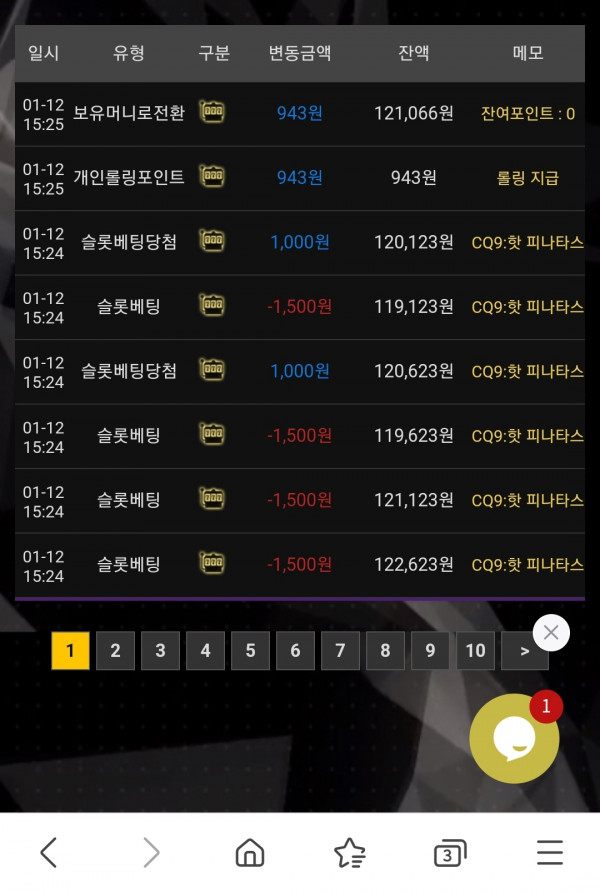
Task: Open the live chat support bubble
Action: [x=514, y=738]
